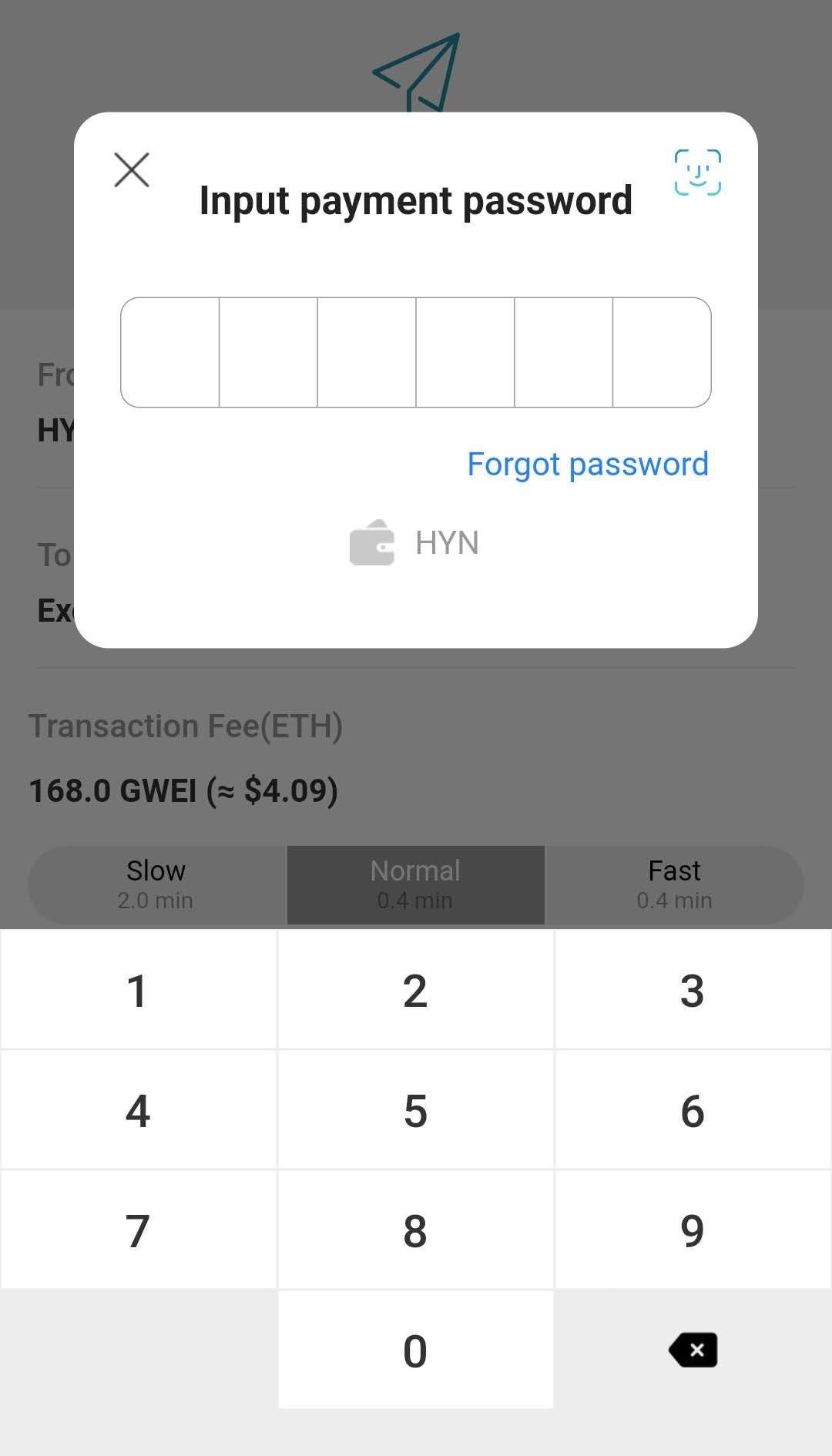Viewport: 832px width, 1456px height.
Task: Enter digit 0 on the keypad
Action: point(416,1350)
